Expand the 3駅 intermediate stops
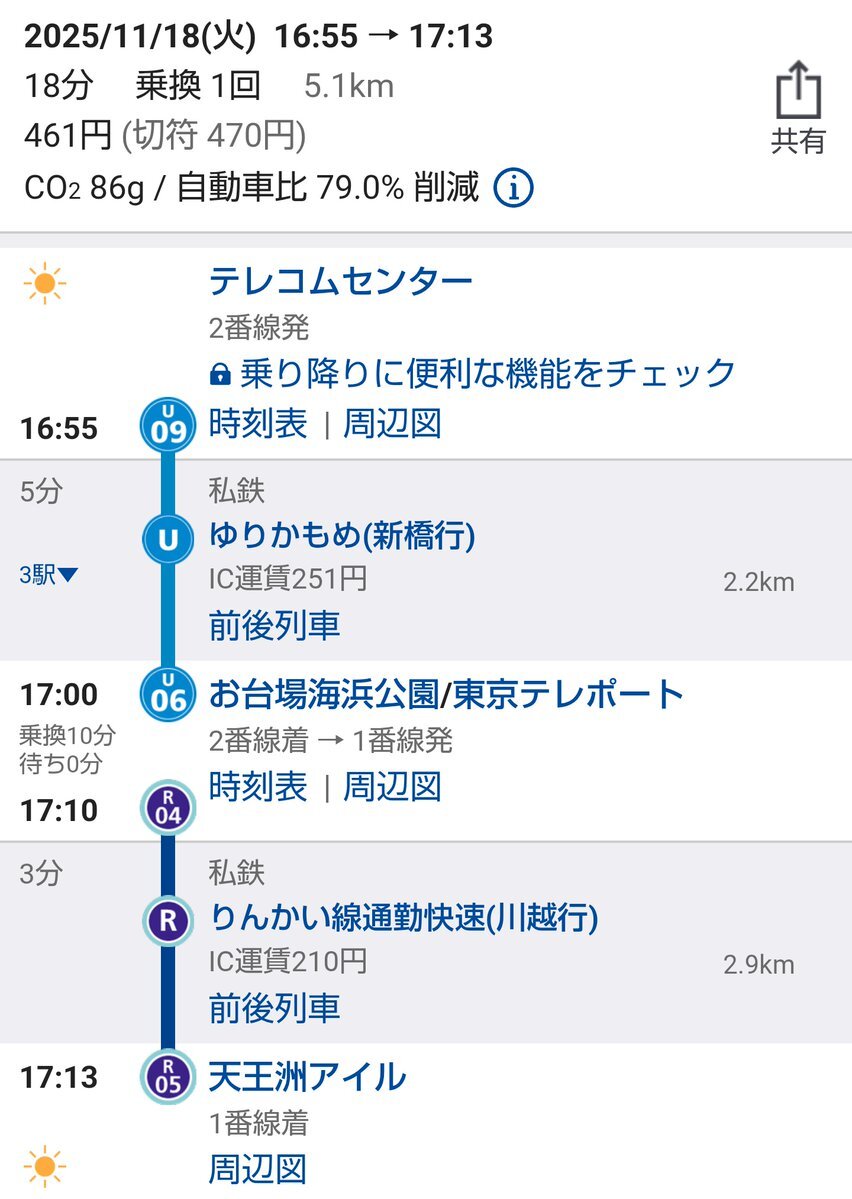The width and height of the screenshot is (852, 1199). click(x=48, y=575)
